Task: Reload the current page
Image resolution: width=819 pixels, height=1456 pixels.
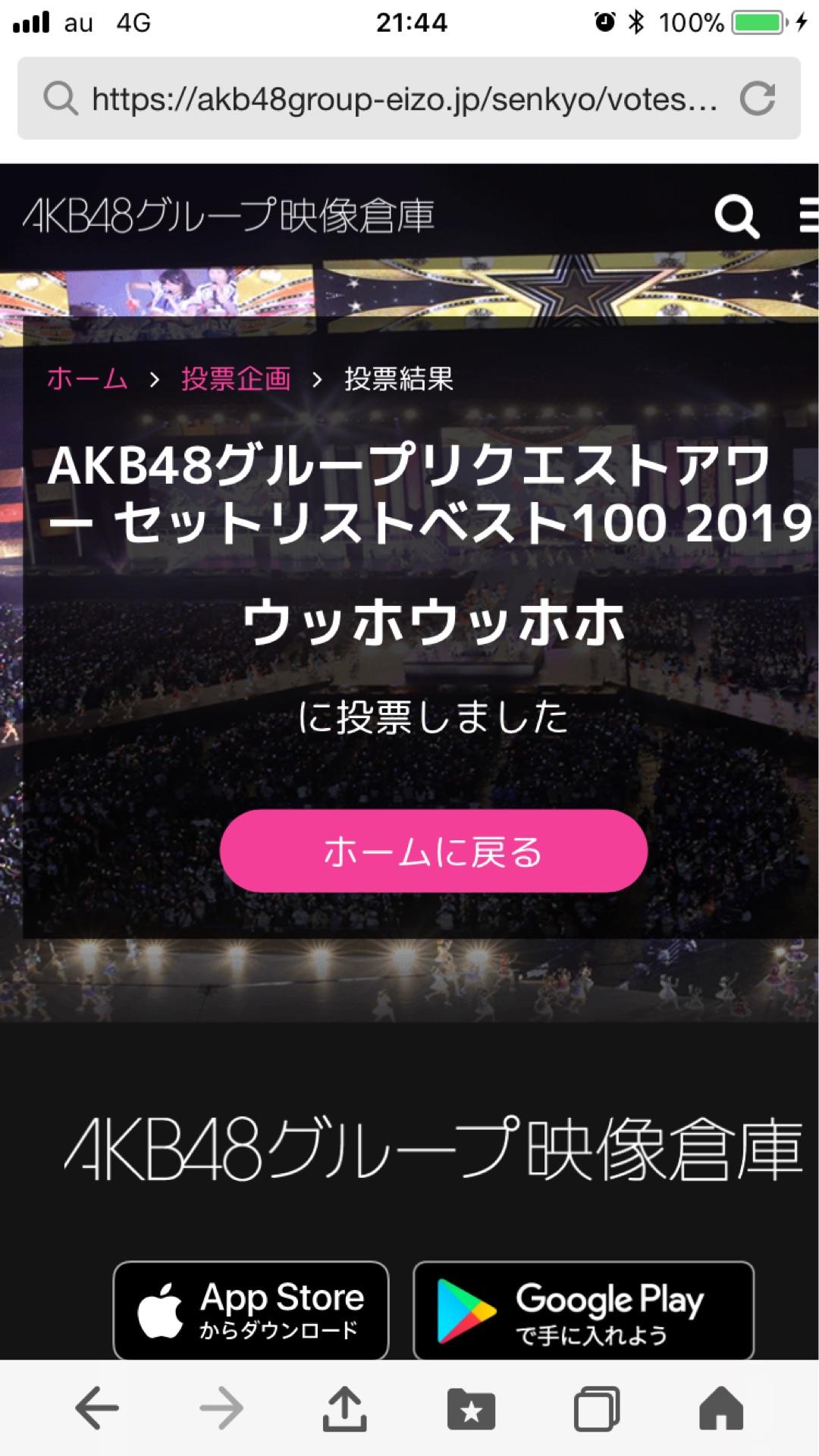Action: [x=757, y=99]
